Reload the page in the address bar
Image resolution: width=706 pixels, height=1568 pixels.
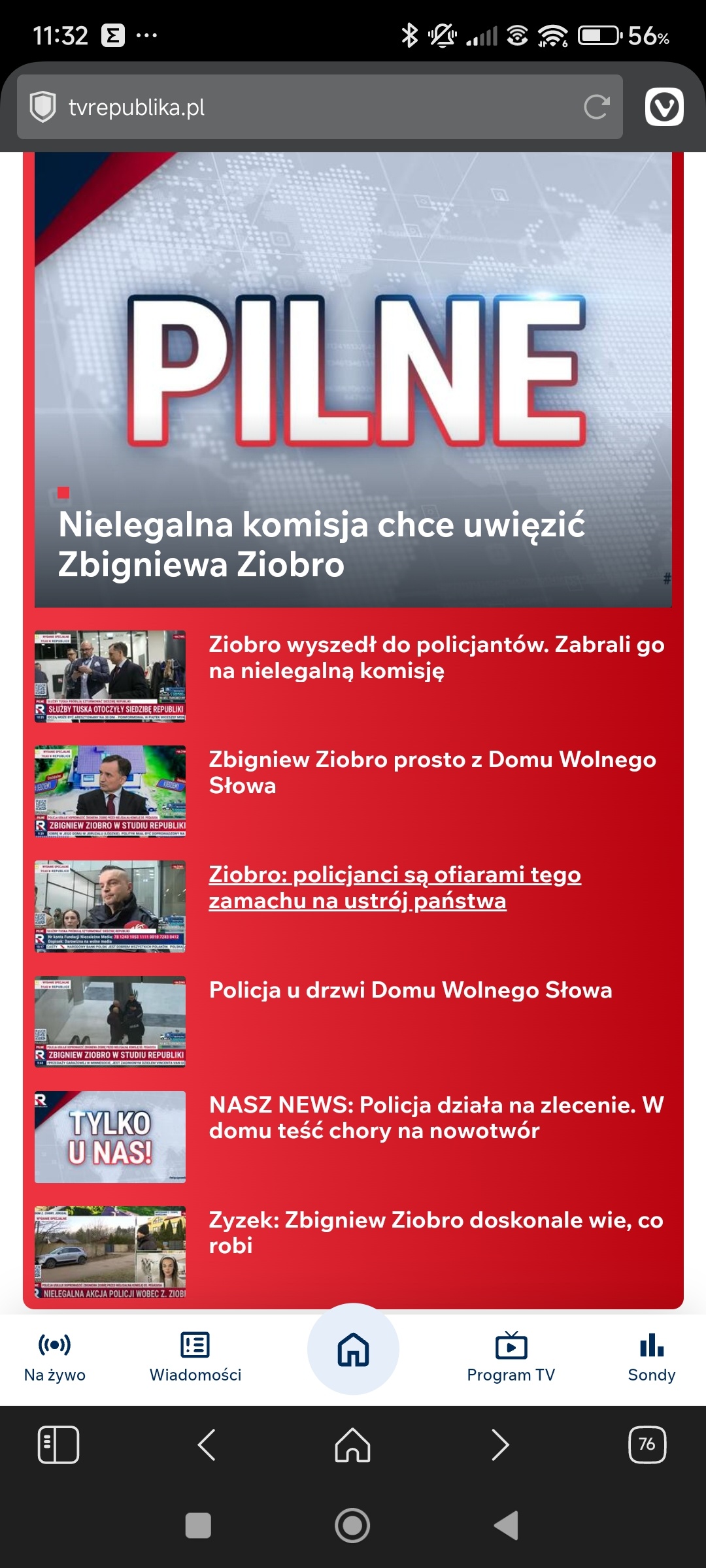click(x=596, y=106)
